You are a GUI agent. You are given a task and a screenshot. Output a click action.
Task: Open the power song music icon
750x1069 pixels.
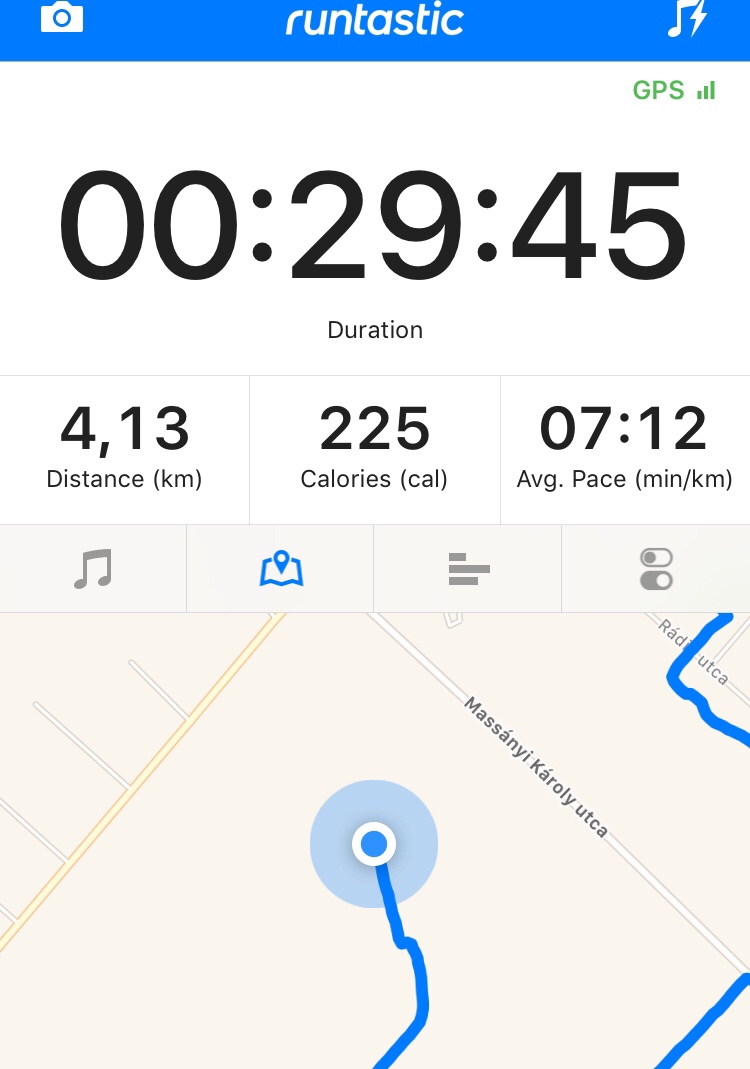pyautogui.click(x=687, y=19)
